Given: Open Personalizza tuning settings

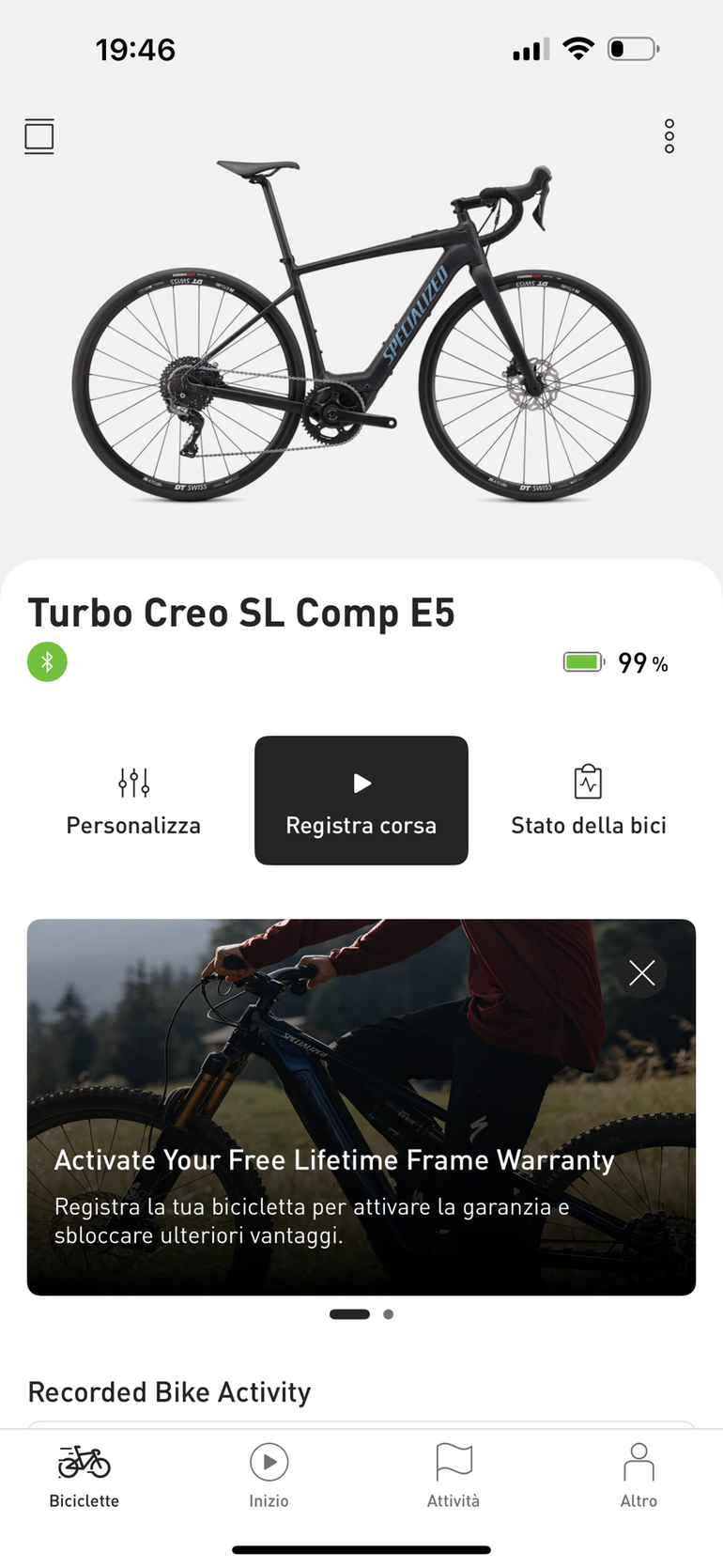Looking at the screenshot, I should [133, 800].
